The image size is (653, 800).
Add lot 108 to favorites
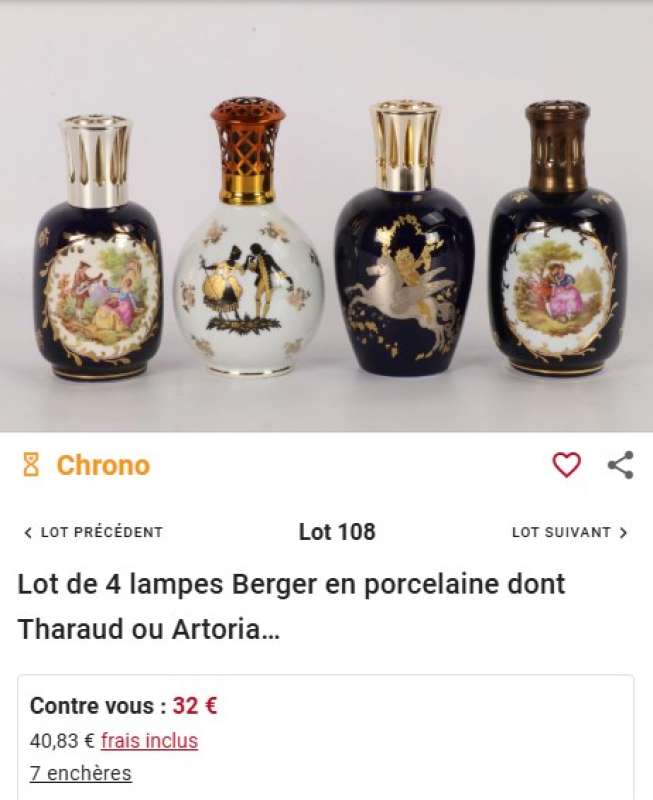(566, 465)
